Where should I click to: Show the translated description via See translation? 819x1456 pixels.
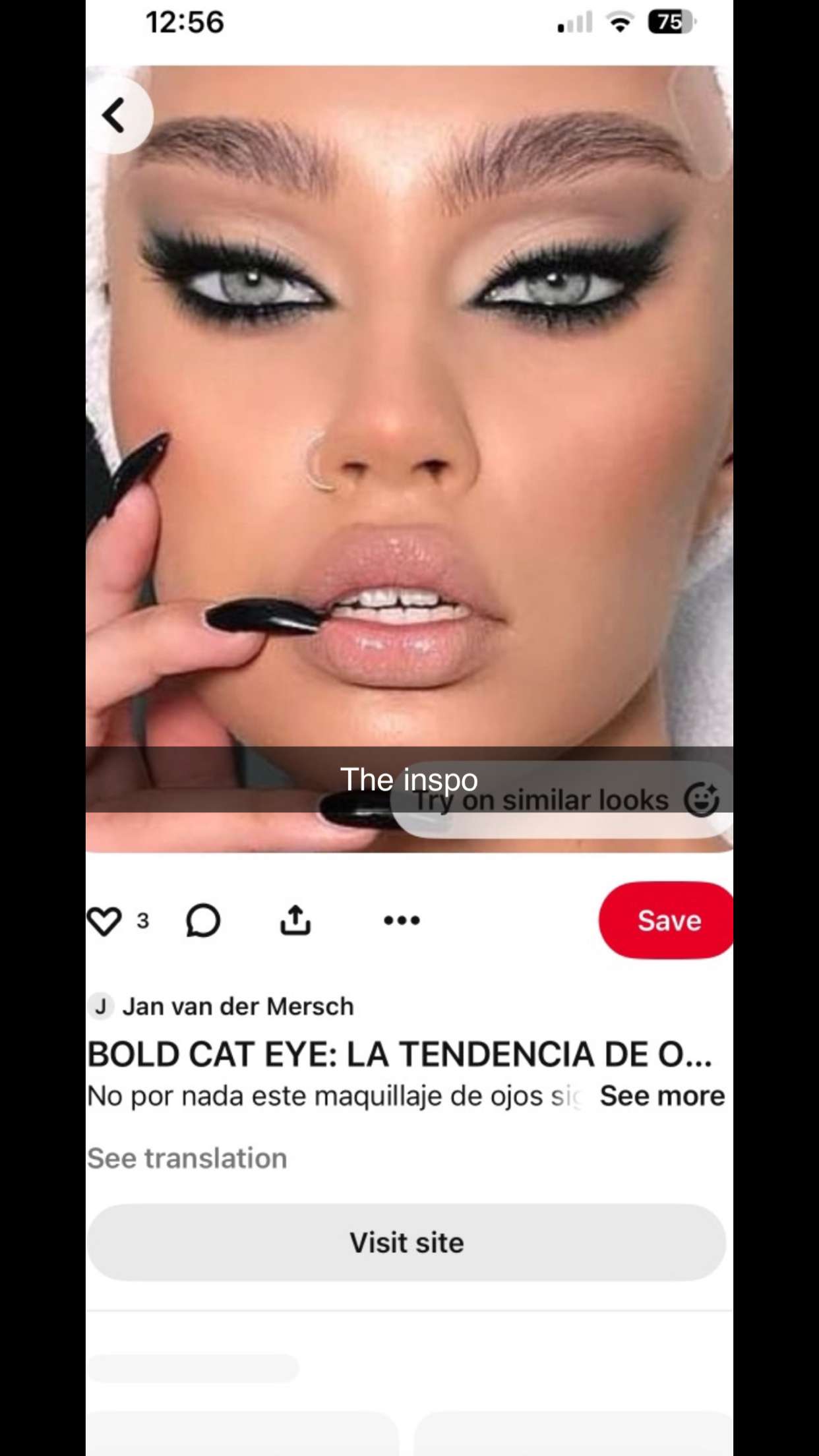[187, 1158]
